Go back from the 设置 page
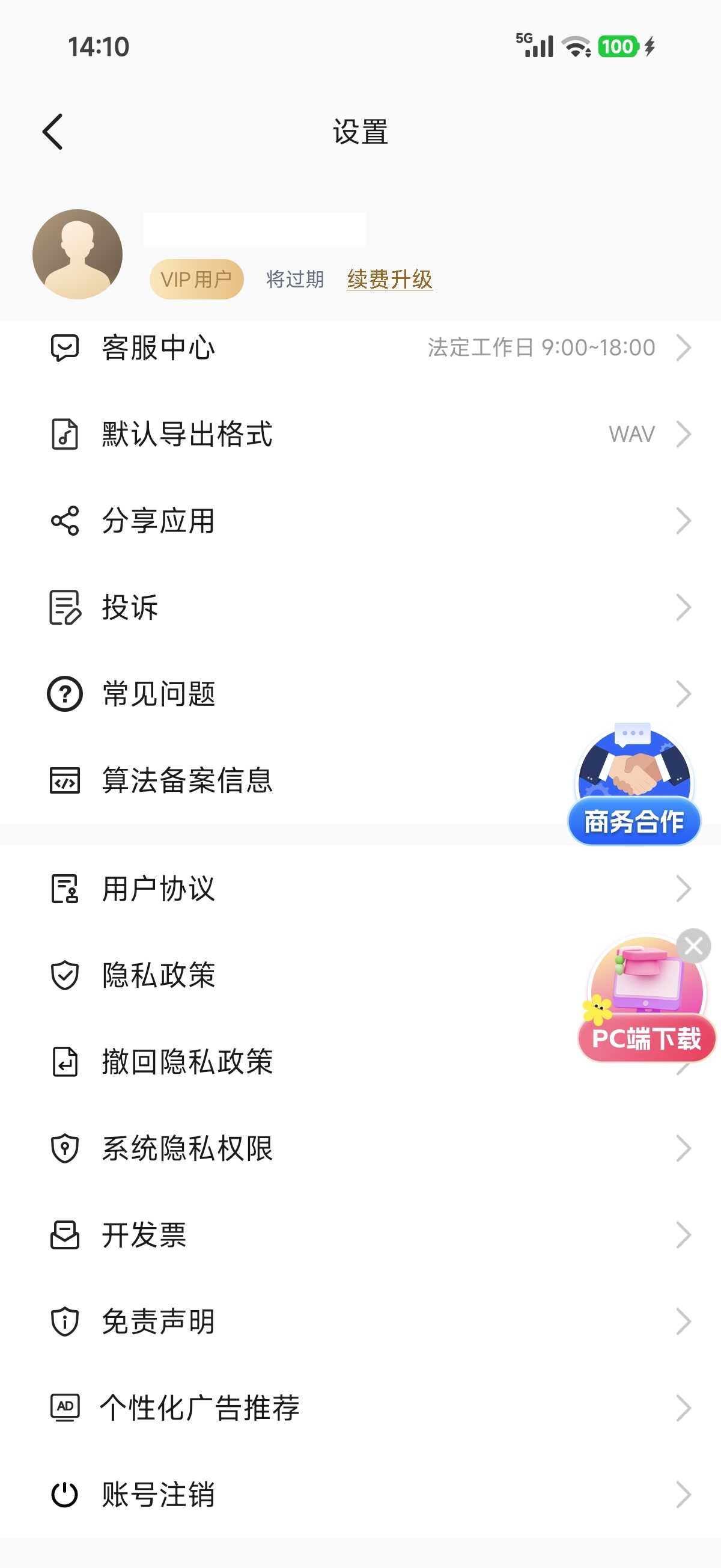721x1568 pixels. [53, 132]
